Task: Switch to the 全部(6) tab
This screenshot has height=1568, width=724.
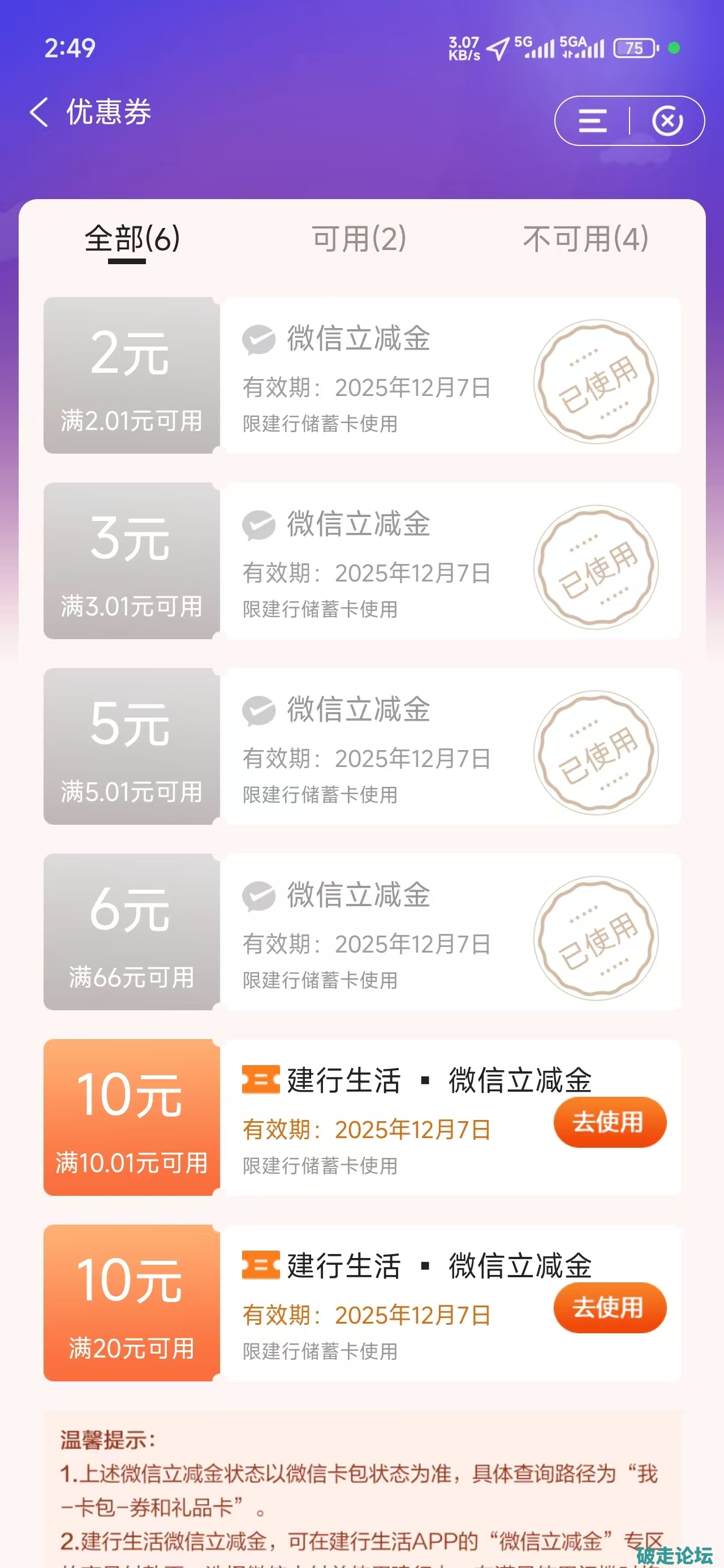Action: [132, 239]
